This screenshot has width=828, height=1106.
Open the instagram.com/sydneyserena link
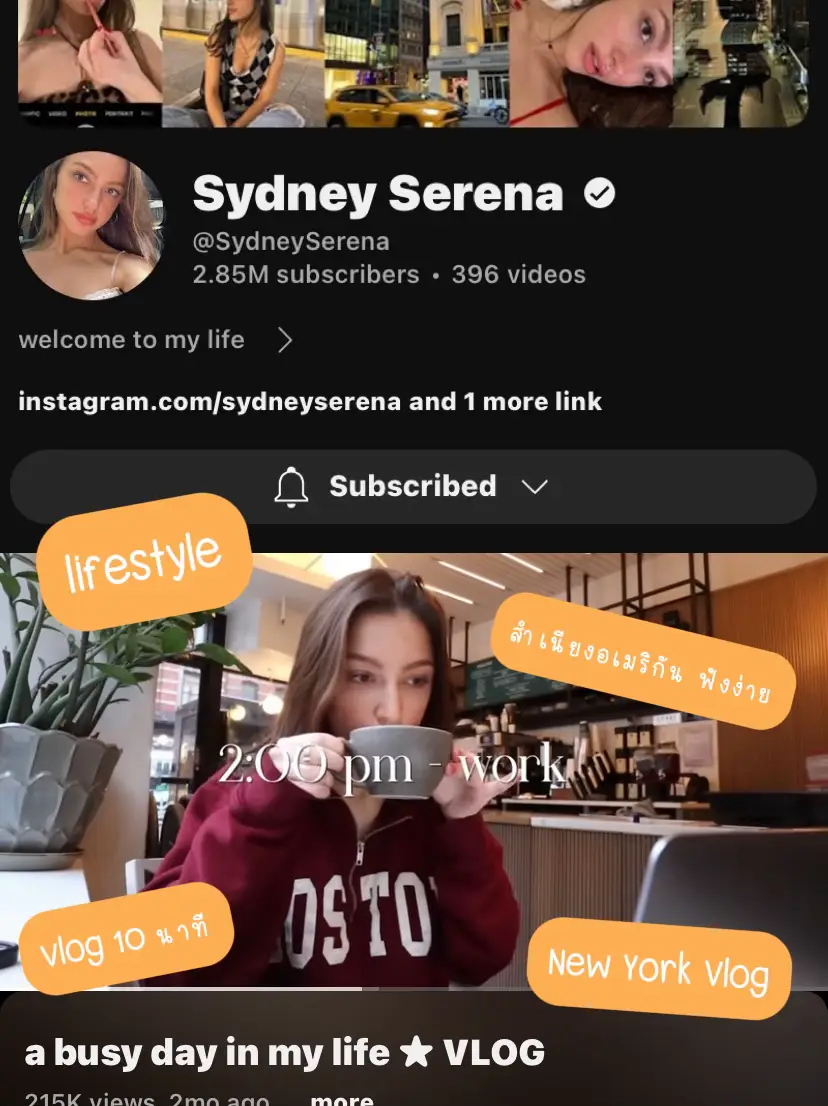click(200, 401)
